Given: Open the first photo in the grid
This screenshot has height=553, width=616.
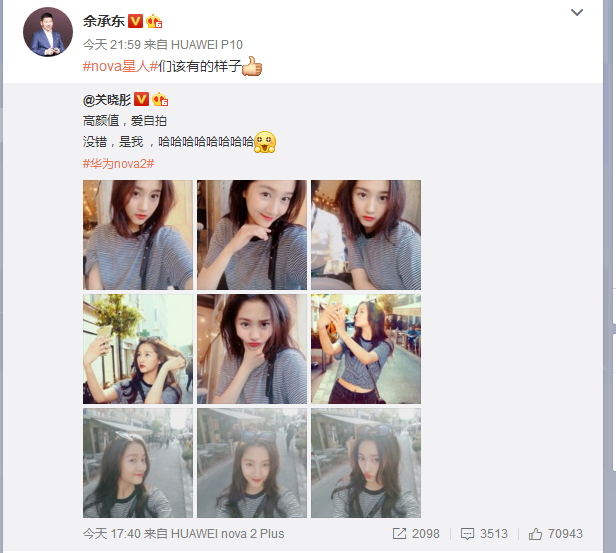Looking at the screenshot, I should pyautogui.click(x=138, y=235).
